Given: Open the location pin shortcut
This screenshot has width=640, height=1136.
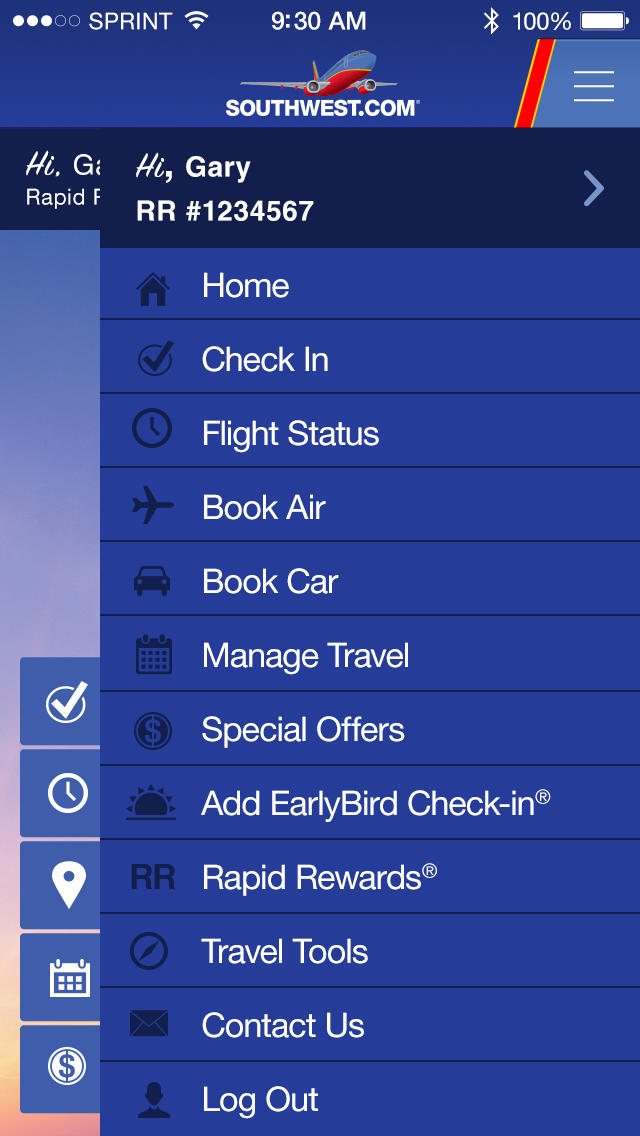Looking at the screenshot, I should (65, 886).
